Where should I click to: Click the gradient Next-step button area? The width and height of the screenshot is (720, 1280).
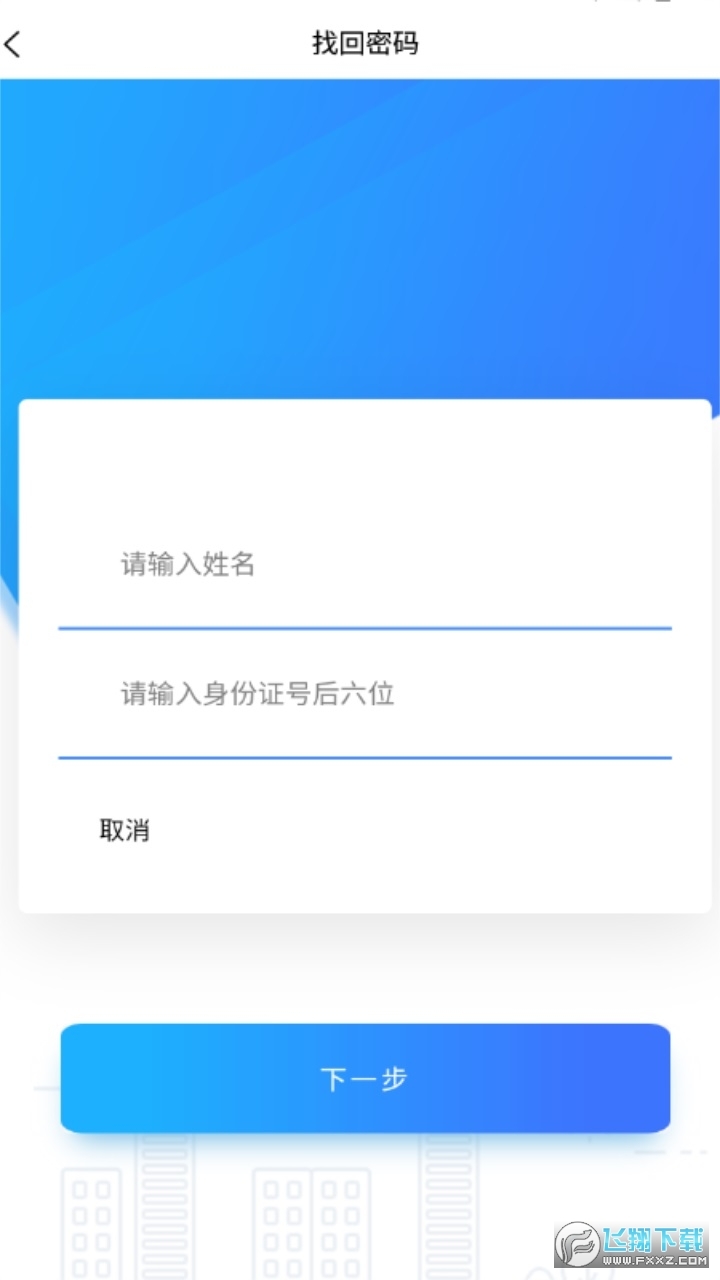[365, 1078]
